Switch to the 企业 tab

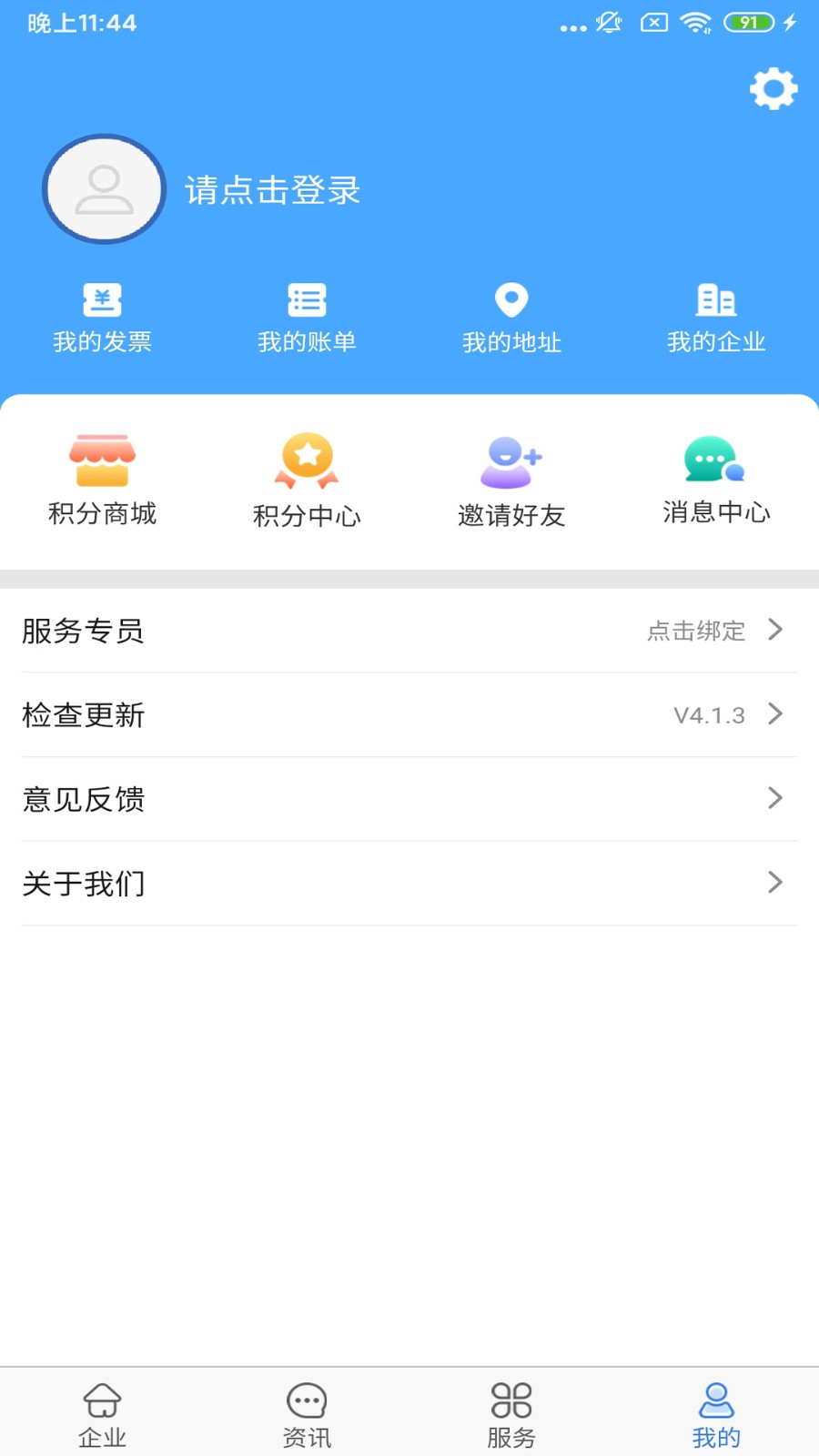point(102,1414)
